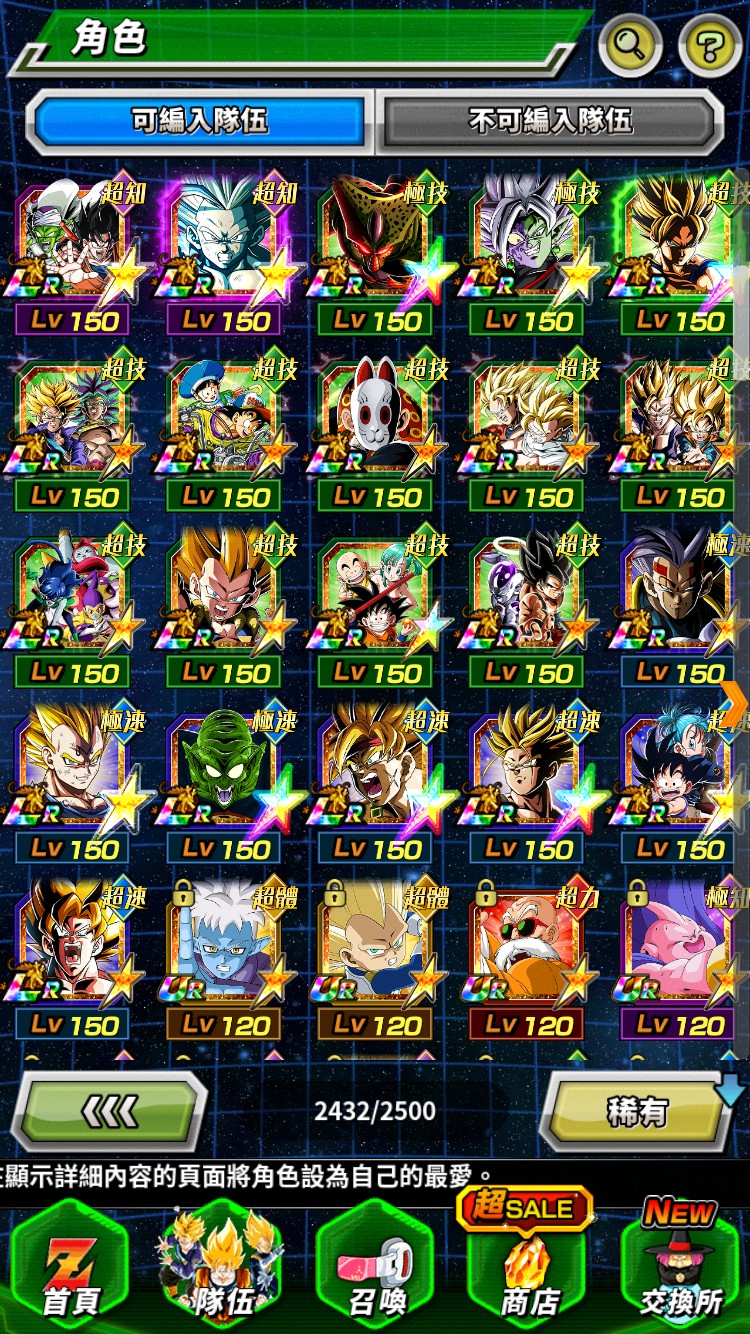Go to 首頁 home tab

[x=69, y=1266]
